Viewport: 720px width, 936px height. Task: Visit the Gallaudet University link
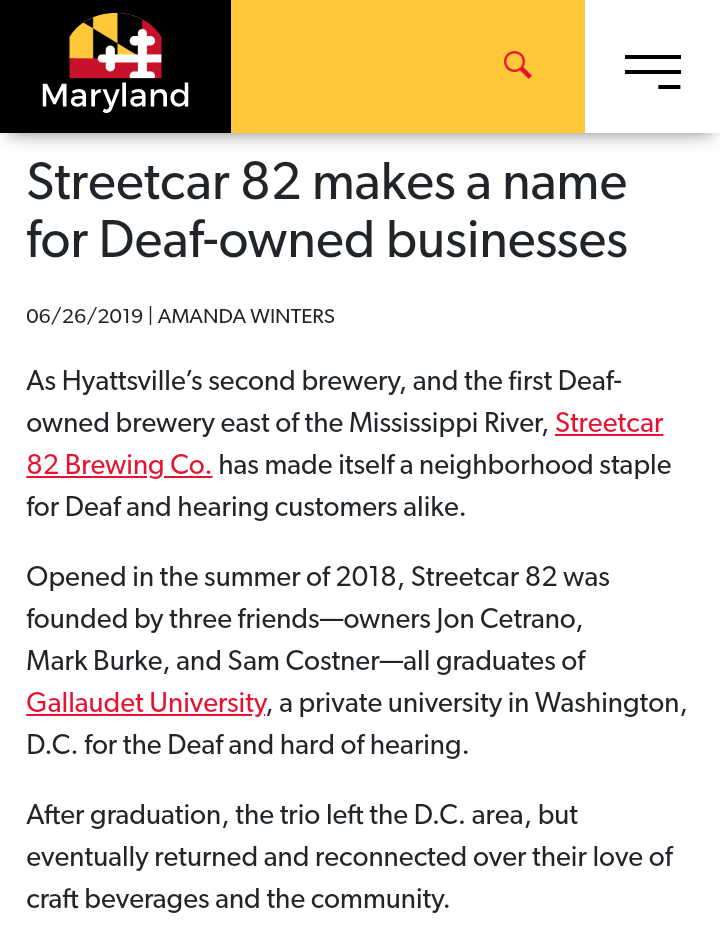[146, 703]
